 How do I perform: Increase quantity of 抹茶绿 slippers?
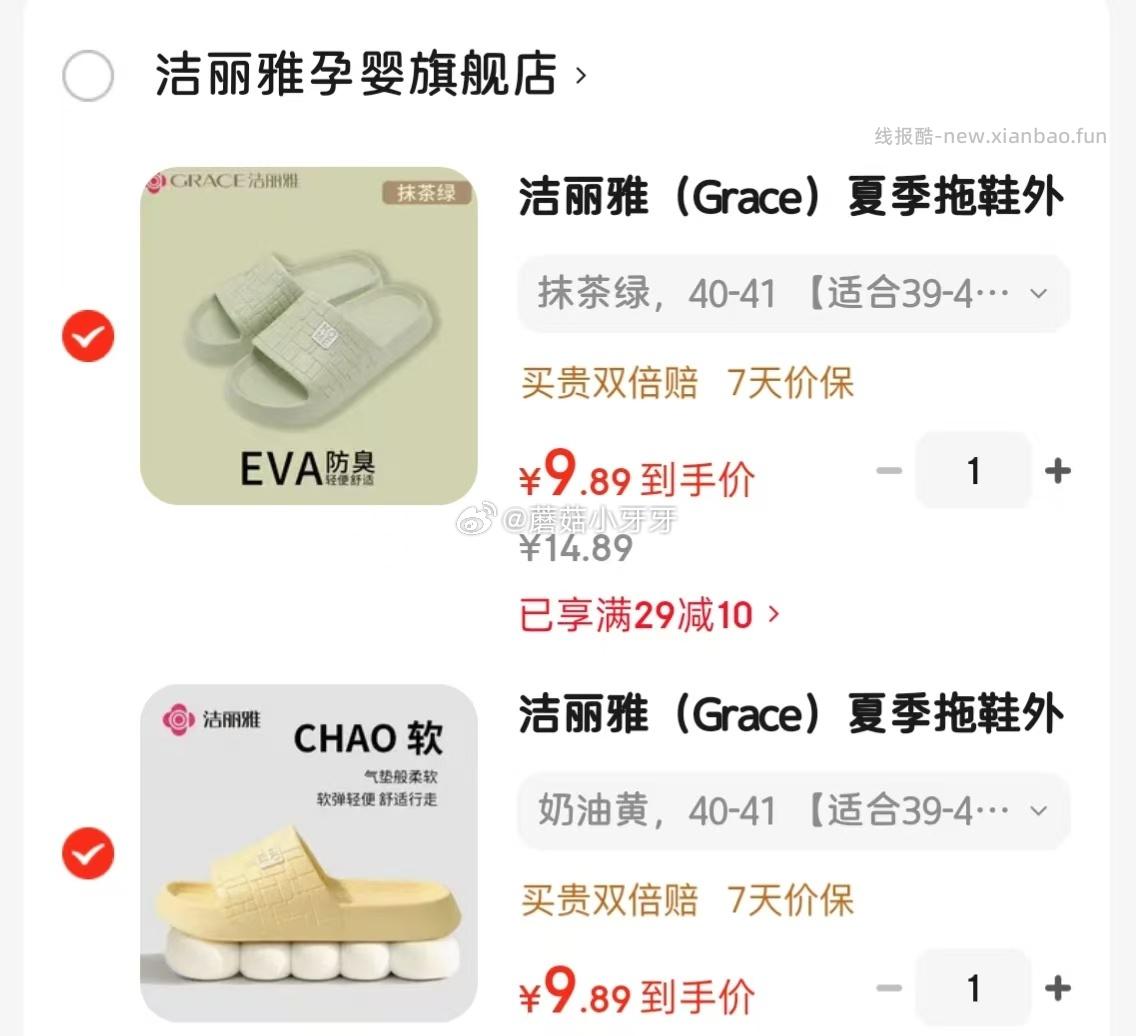(1057, 470)
